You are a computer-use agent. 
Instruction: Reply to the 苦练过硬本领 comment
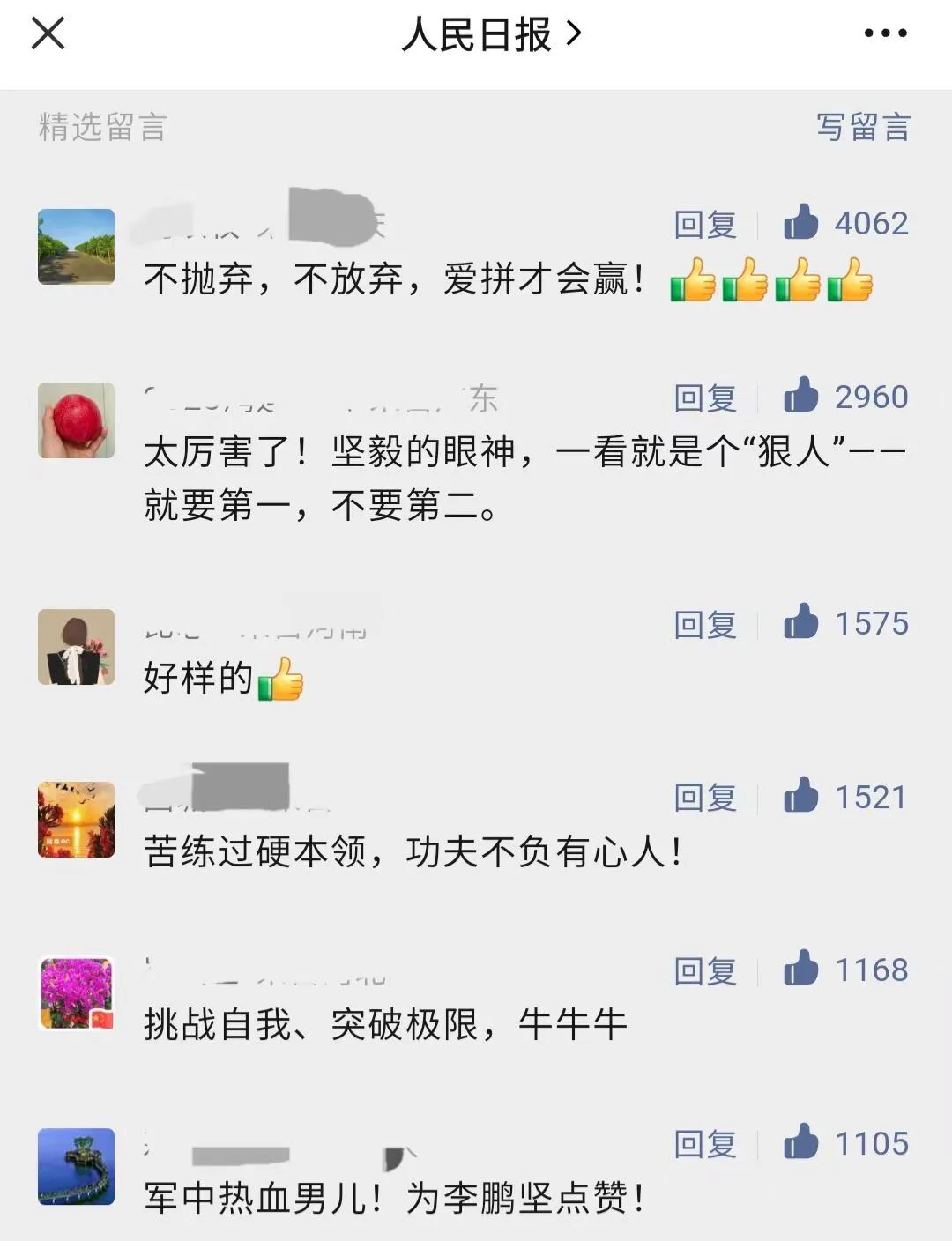[x=705, y=798]
